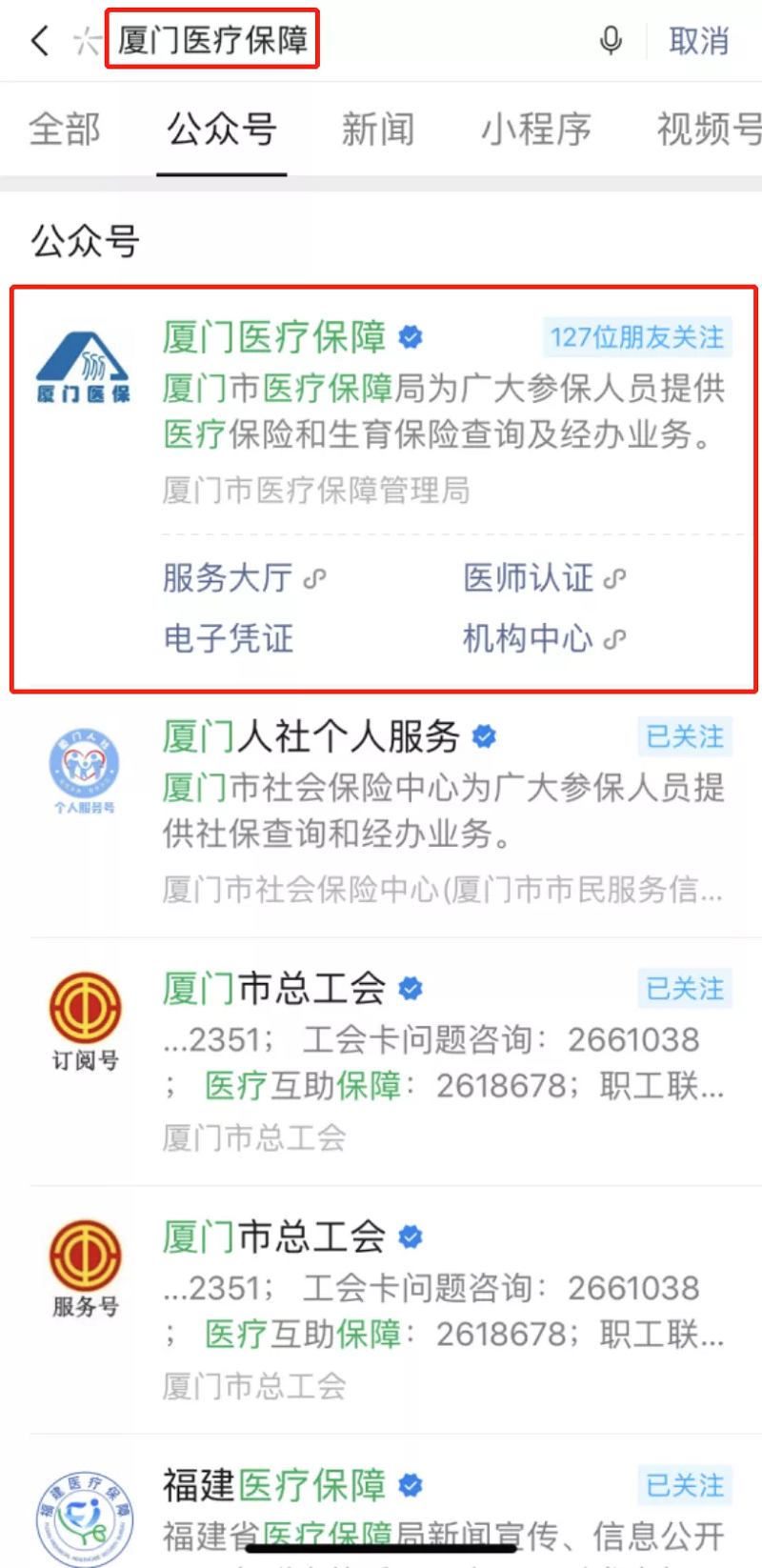Open the 福建医疗保障 account

click(273, 1485)
